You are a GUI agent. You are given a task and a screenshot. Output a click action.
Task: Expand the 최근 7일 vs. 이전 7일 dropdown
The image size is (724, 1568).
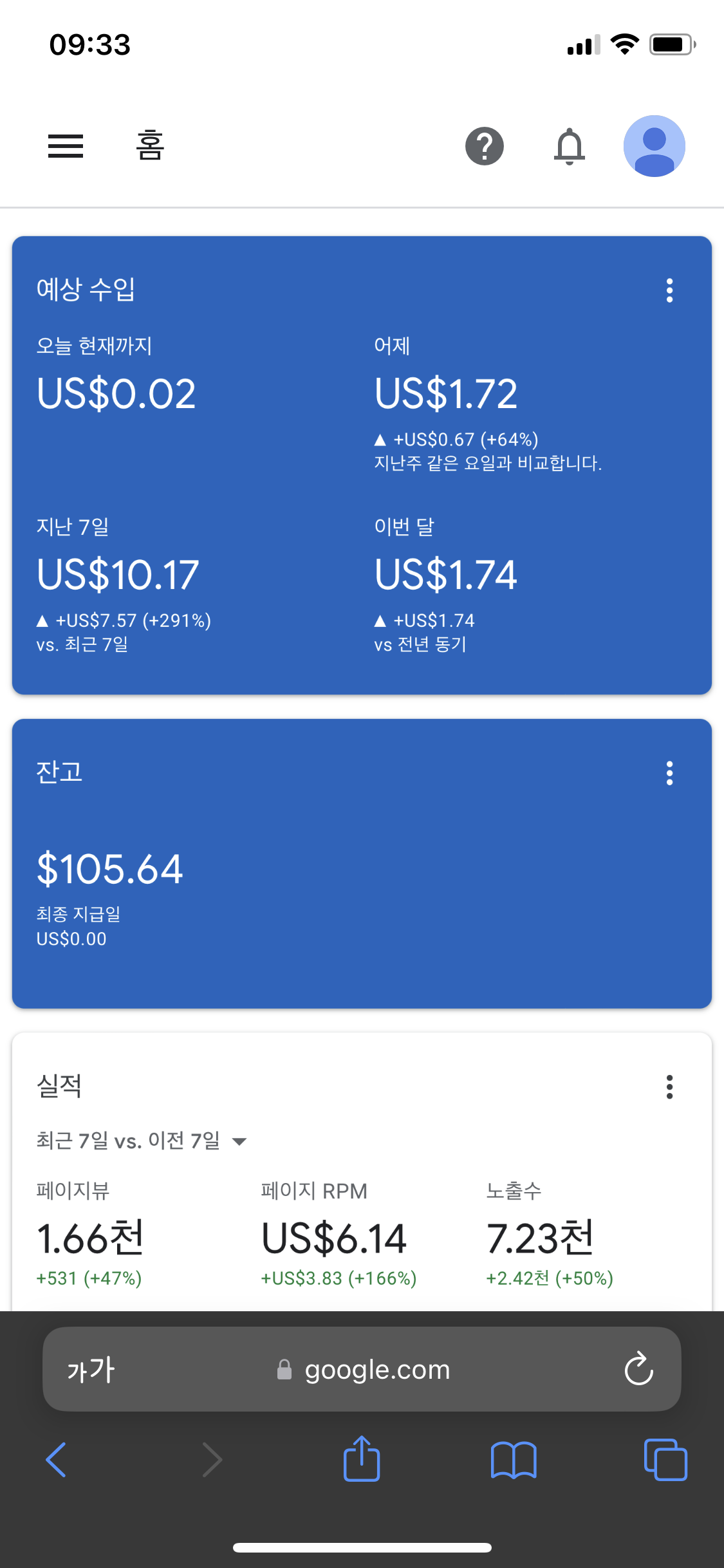point(142,1141)
